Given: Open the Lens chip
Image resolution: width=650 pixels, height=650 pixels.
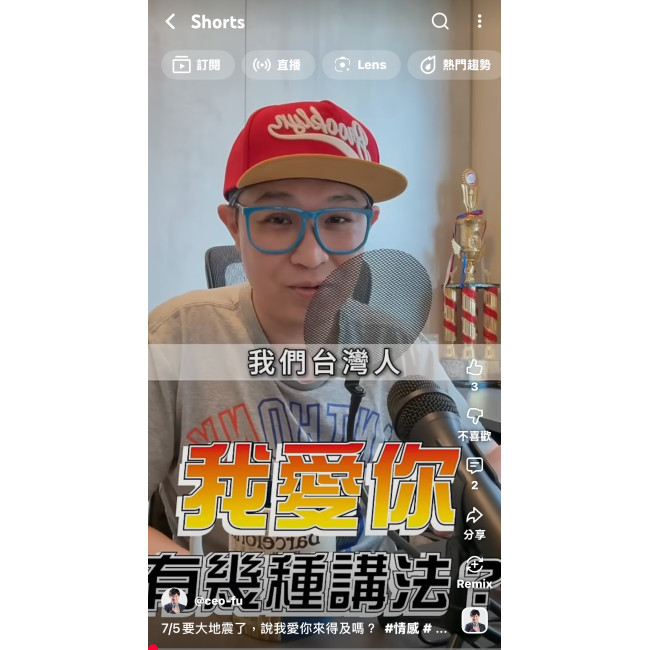Looking at the screenshot, I should coord(360,65).
